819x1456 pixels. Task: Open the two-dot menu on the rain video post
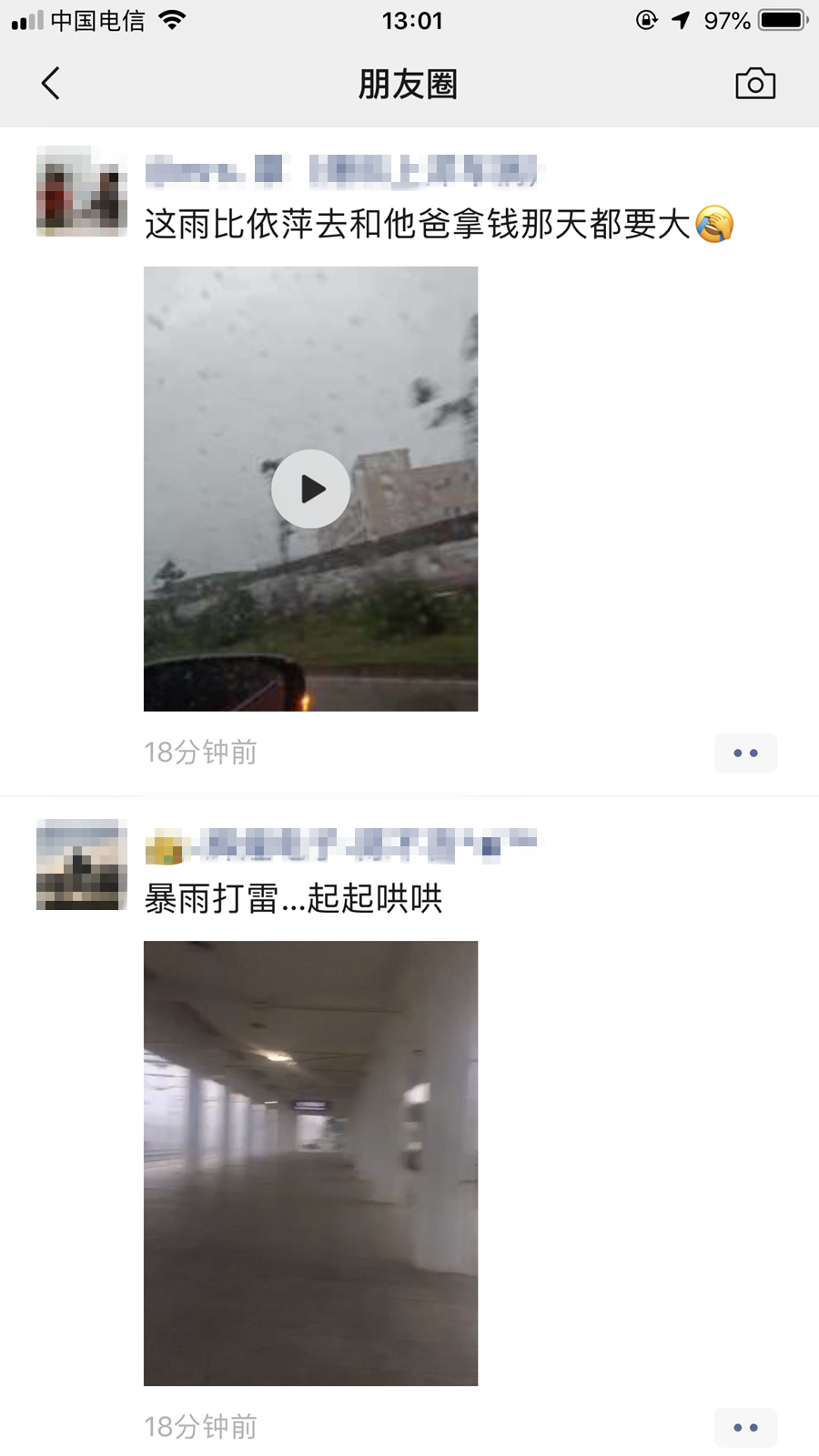click(745, 753)
